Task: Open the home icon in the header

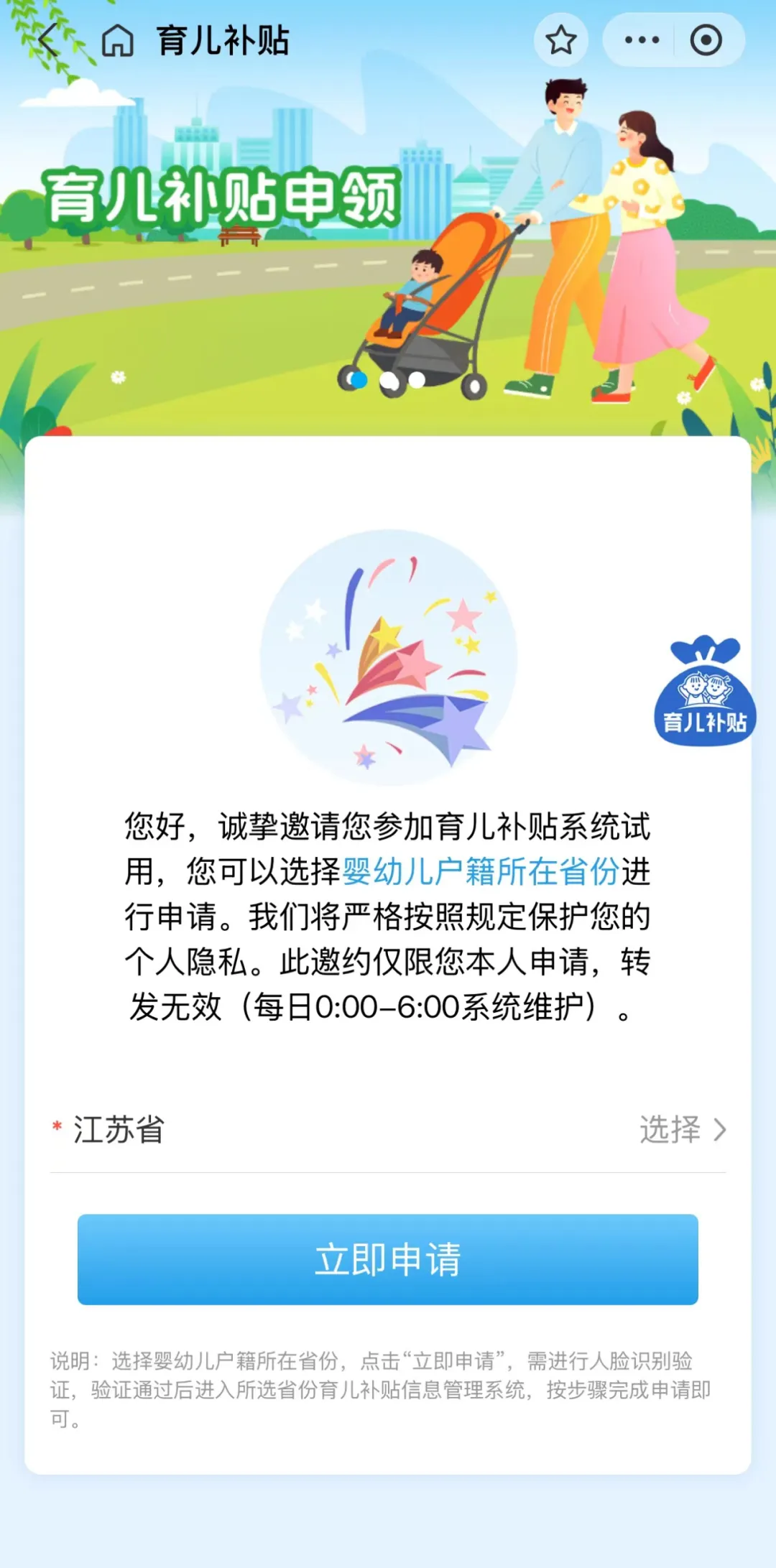Action: coord(117,40)
